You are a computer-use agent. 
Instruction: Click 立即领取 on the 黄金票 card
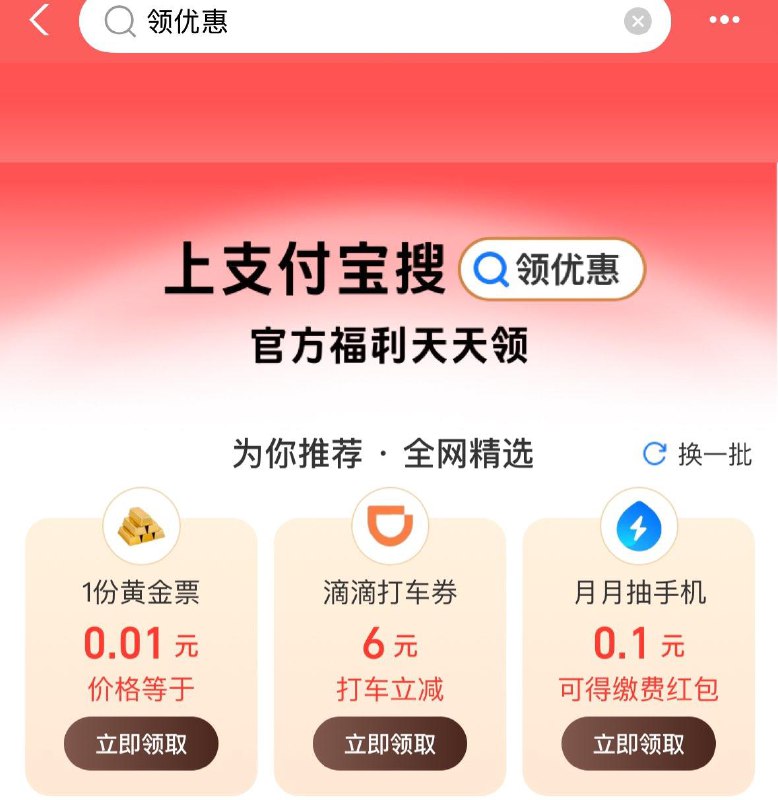[x=140, y=743]
